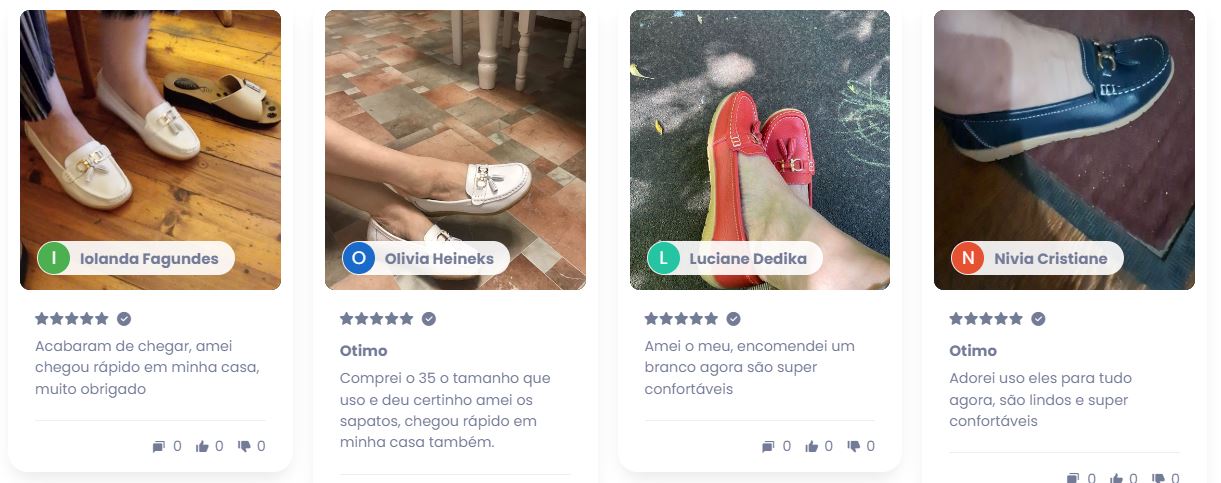Screen dimensions: 1221x483
Task: View Nivia Cristiane's review photo
Action: 1064,130
